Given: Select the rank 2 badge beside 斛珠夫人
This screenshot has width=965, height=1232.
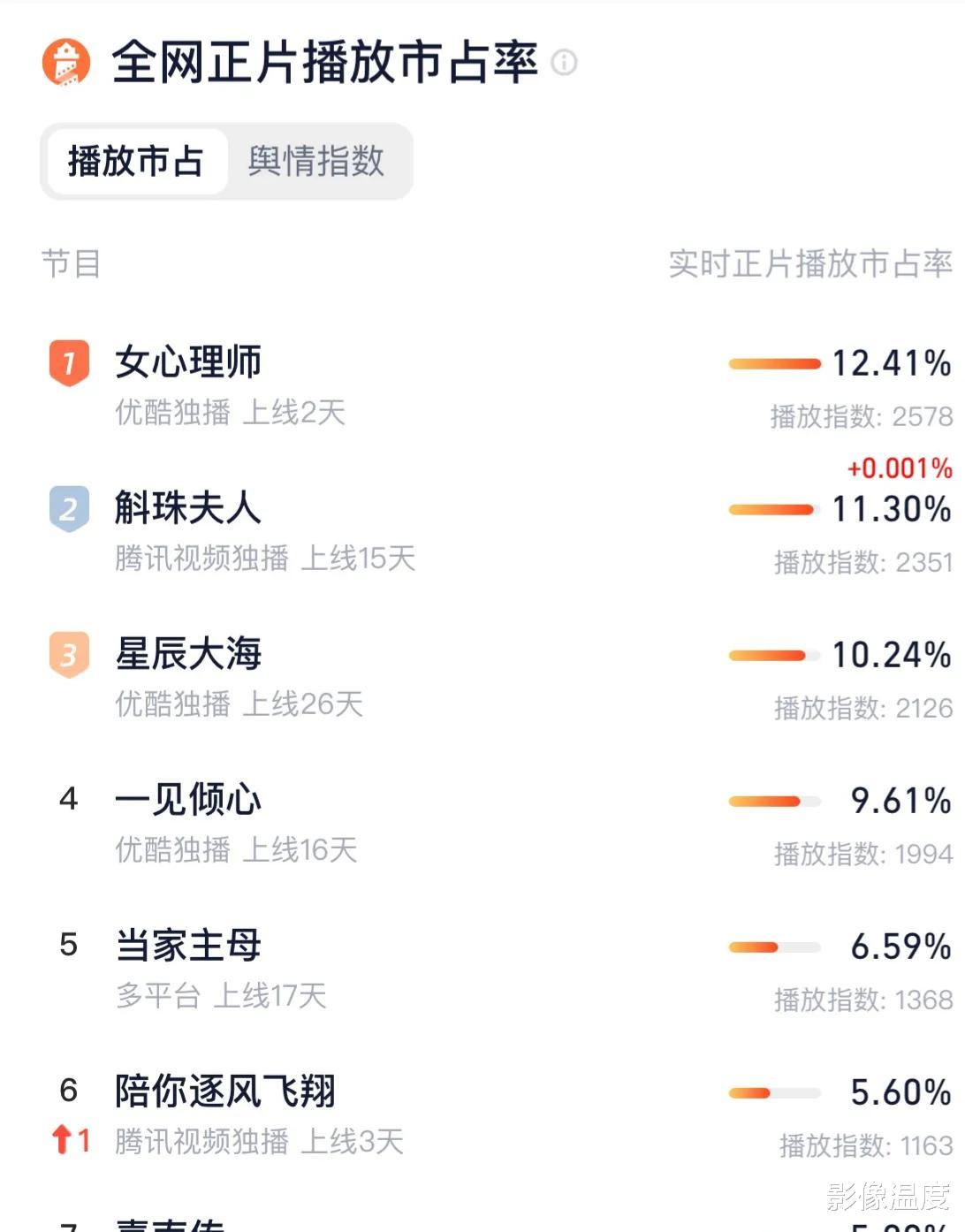Looking at the screenshot, I should (69, 509).
